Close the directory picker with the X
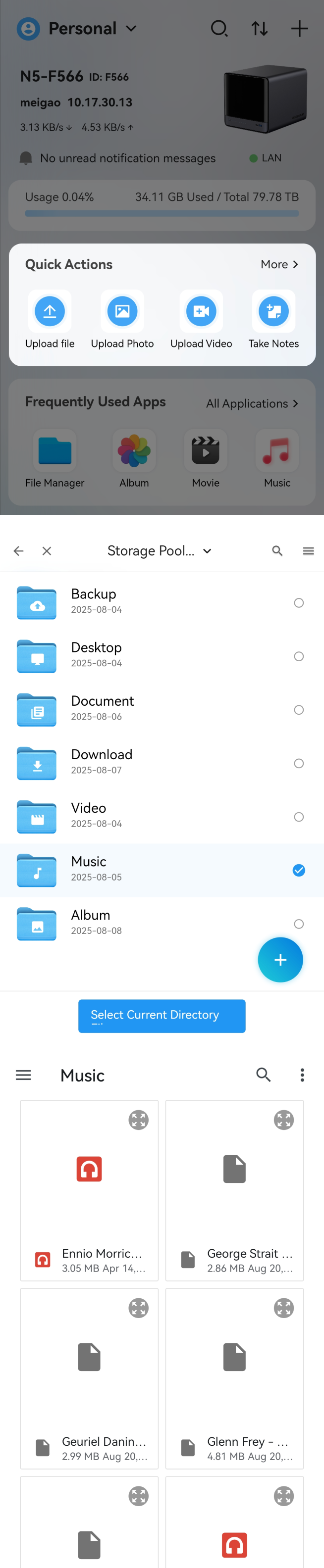The width and height of the screenshot is (324, 1568). pos(47,551)
